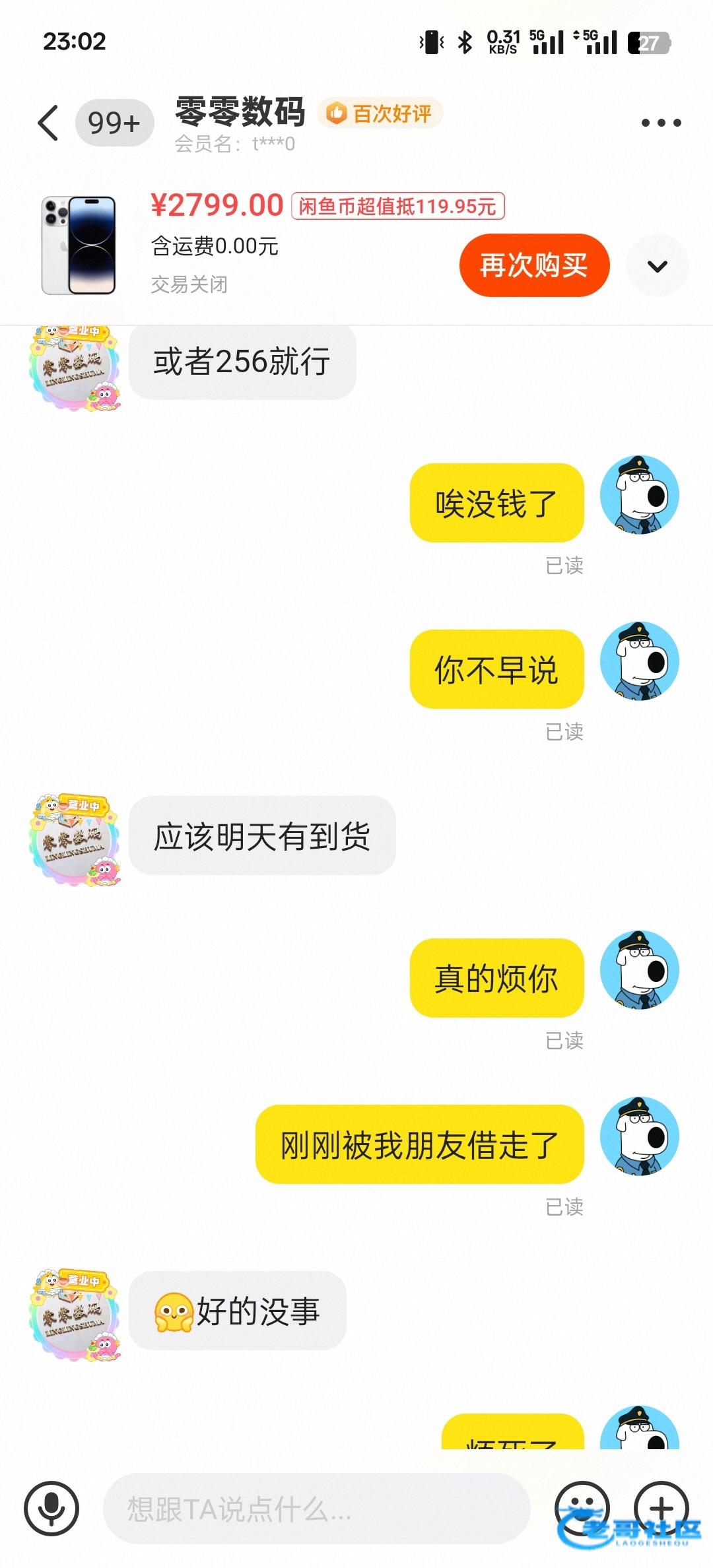Open 零零数码 seller profile from the title
The width and height of the screenshot is (713, 1568).
click(240, 112)
